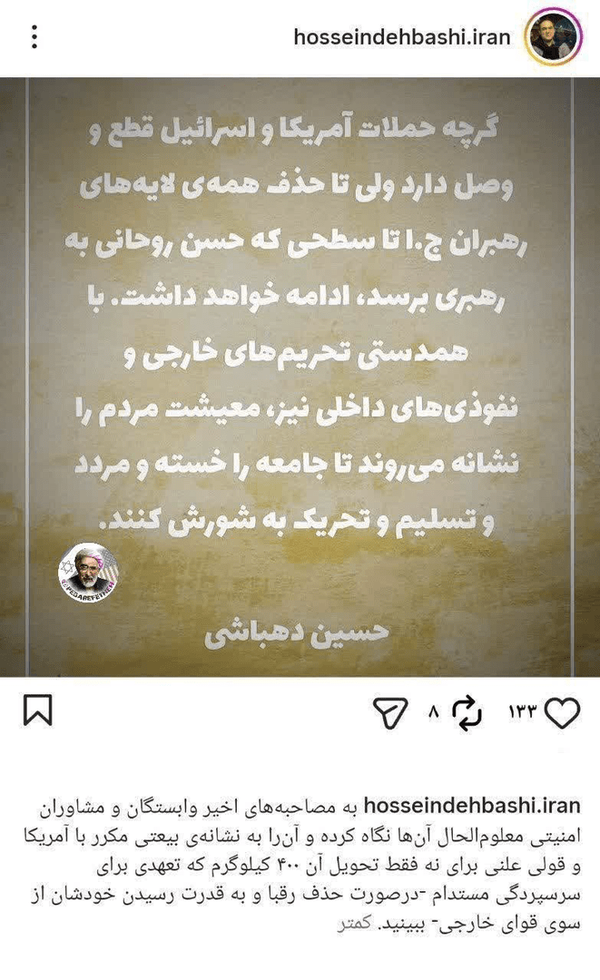Open hosseindehbashi.iran username in header

(x=402, y=37)
